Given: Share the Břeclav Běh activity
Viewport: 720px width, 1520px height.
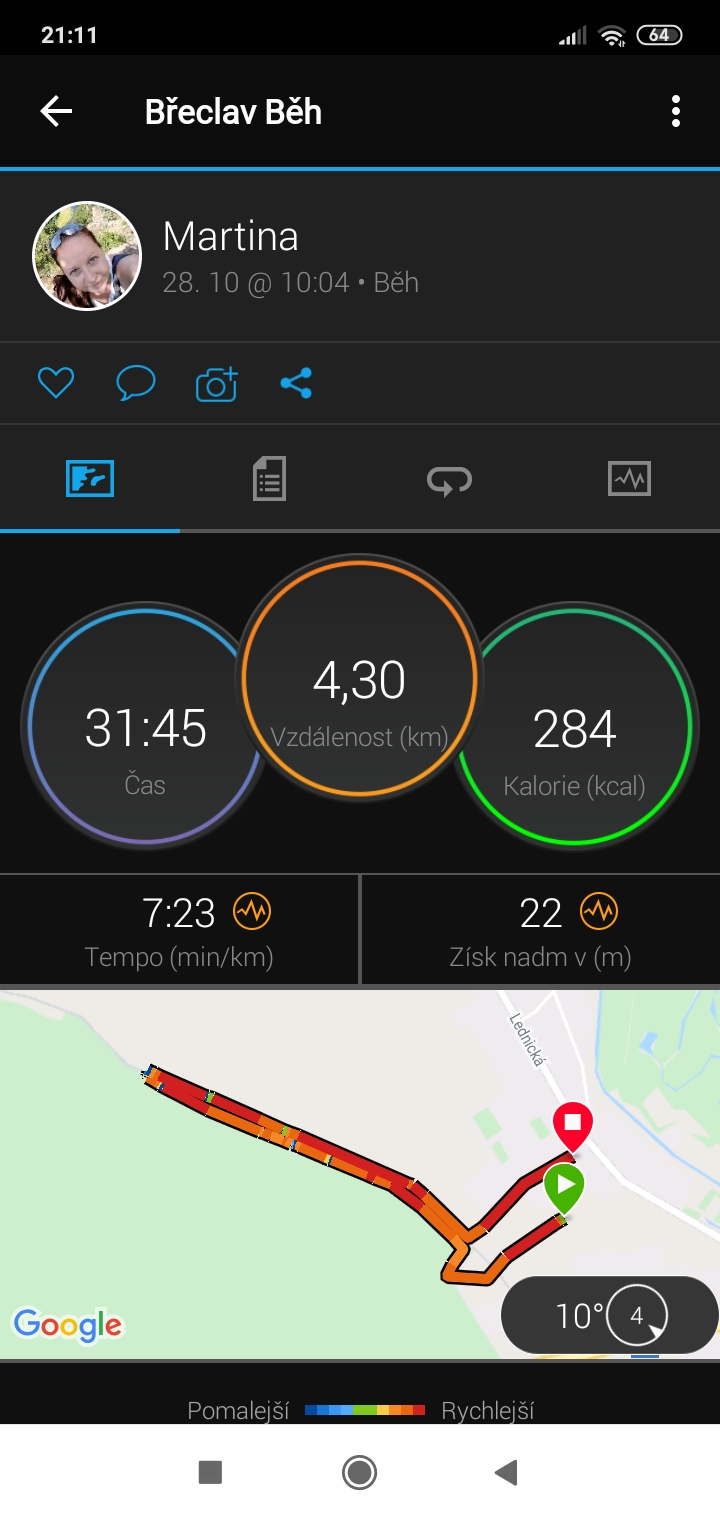Looking at the screenshot, I should 296,383.
